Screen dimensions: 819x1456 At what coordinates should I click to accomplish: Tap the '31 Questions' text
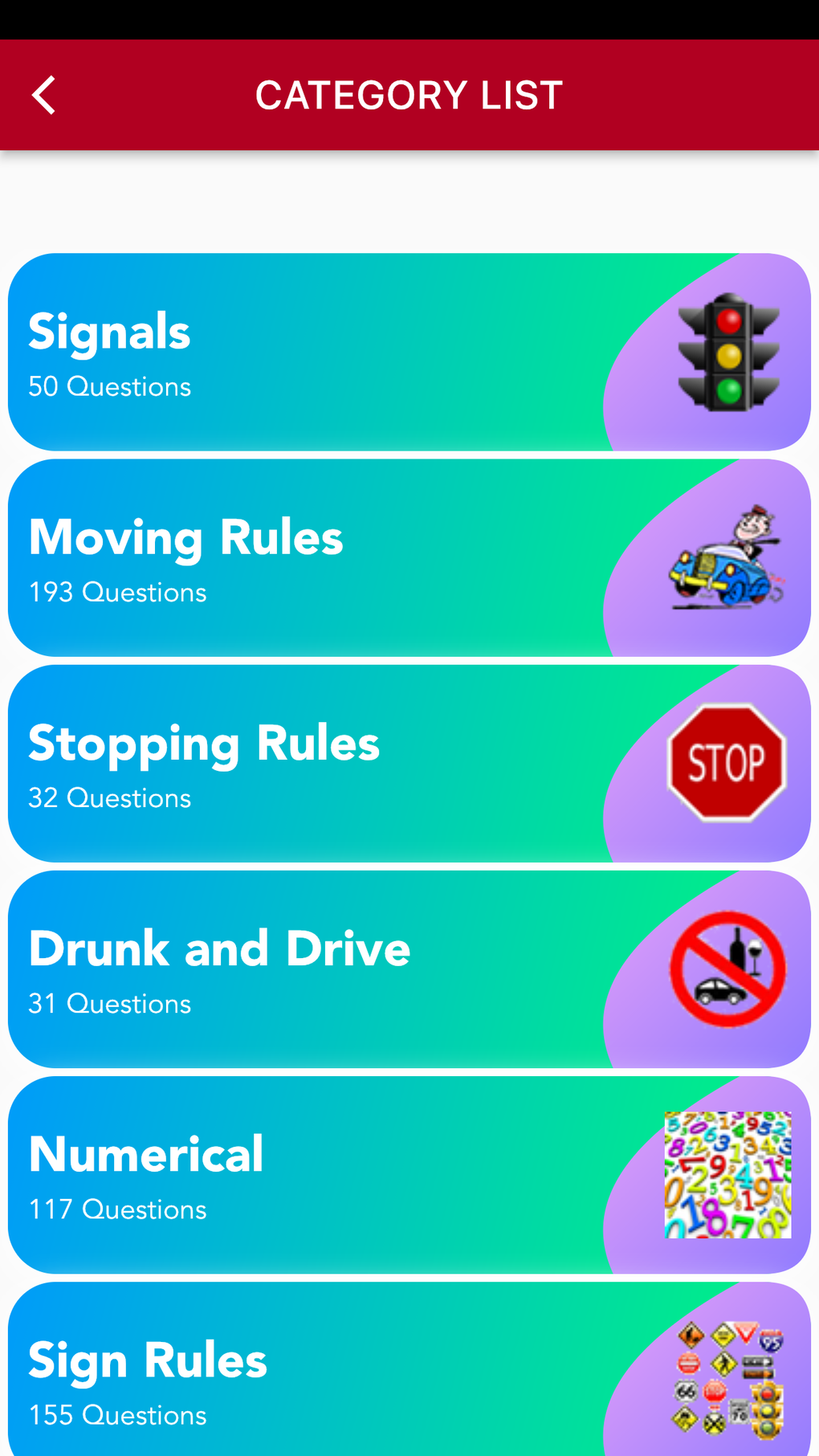pos(109,1003)
